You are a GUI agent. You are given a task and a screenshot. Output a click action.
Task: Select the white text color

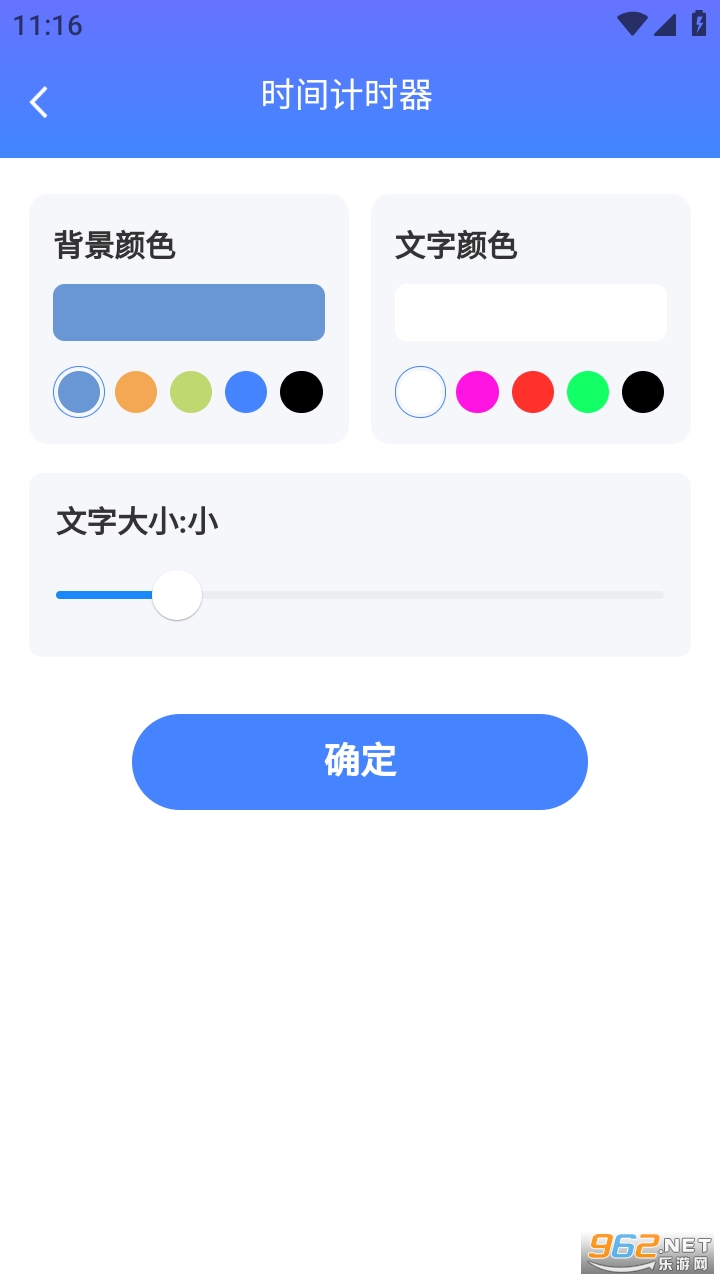(421, 392)
